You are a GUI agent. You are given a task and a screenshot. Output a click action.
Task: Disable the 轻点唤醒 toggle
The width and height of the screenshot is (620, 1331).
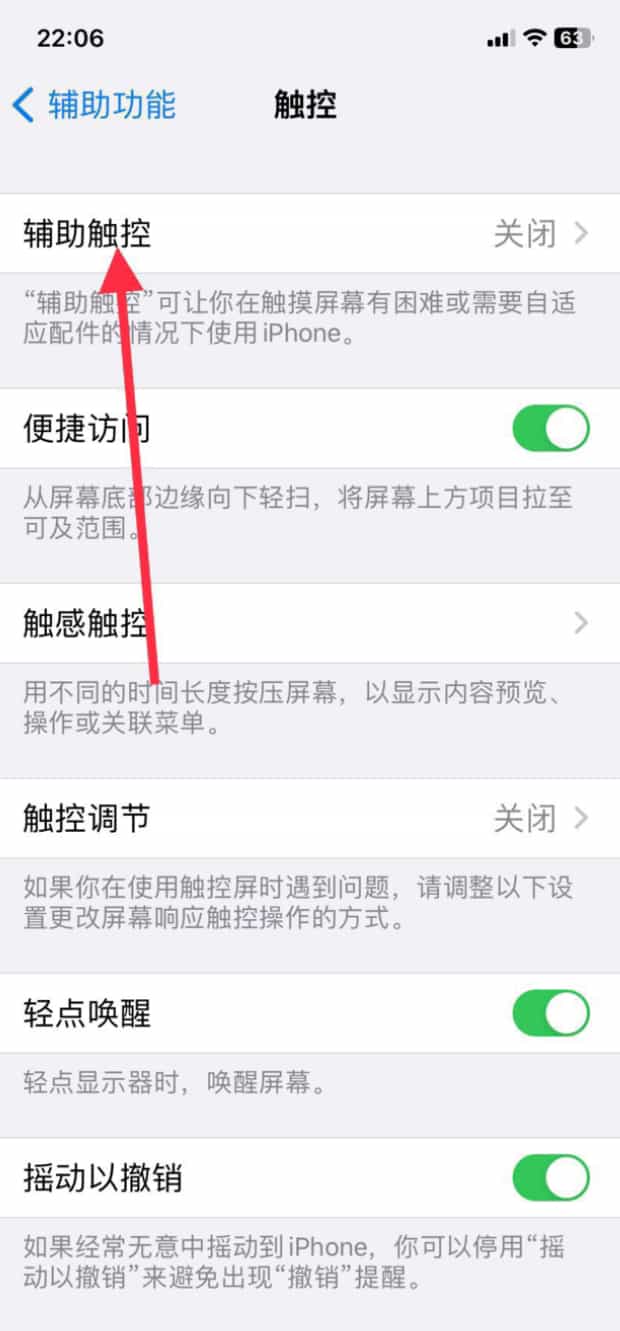pyautogui.click(x=550, y=1014)
